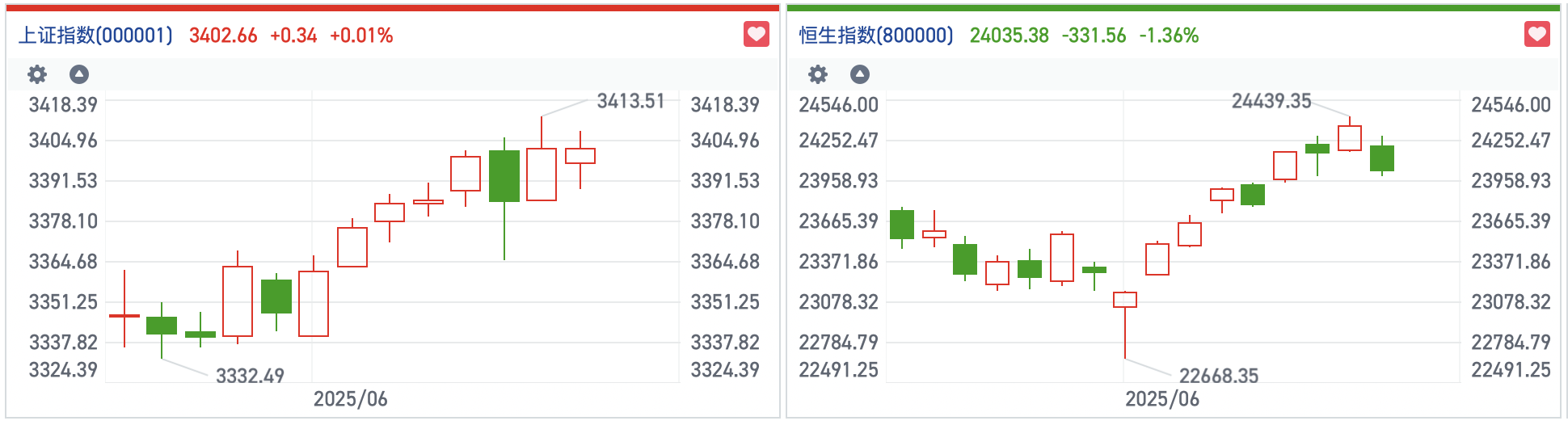The height and width of the screenshot is (425, 1568).
Task: Open chart settings gear for 上证指数
Action: pyautogui.click(x=37, y=74)
